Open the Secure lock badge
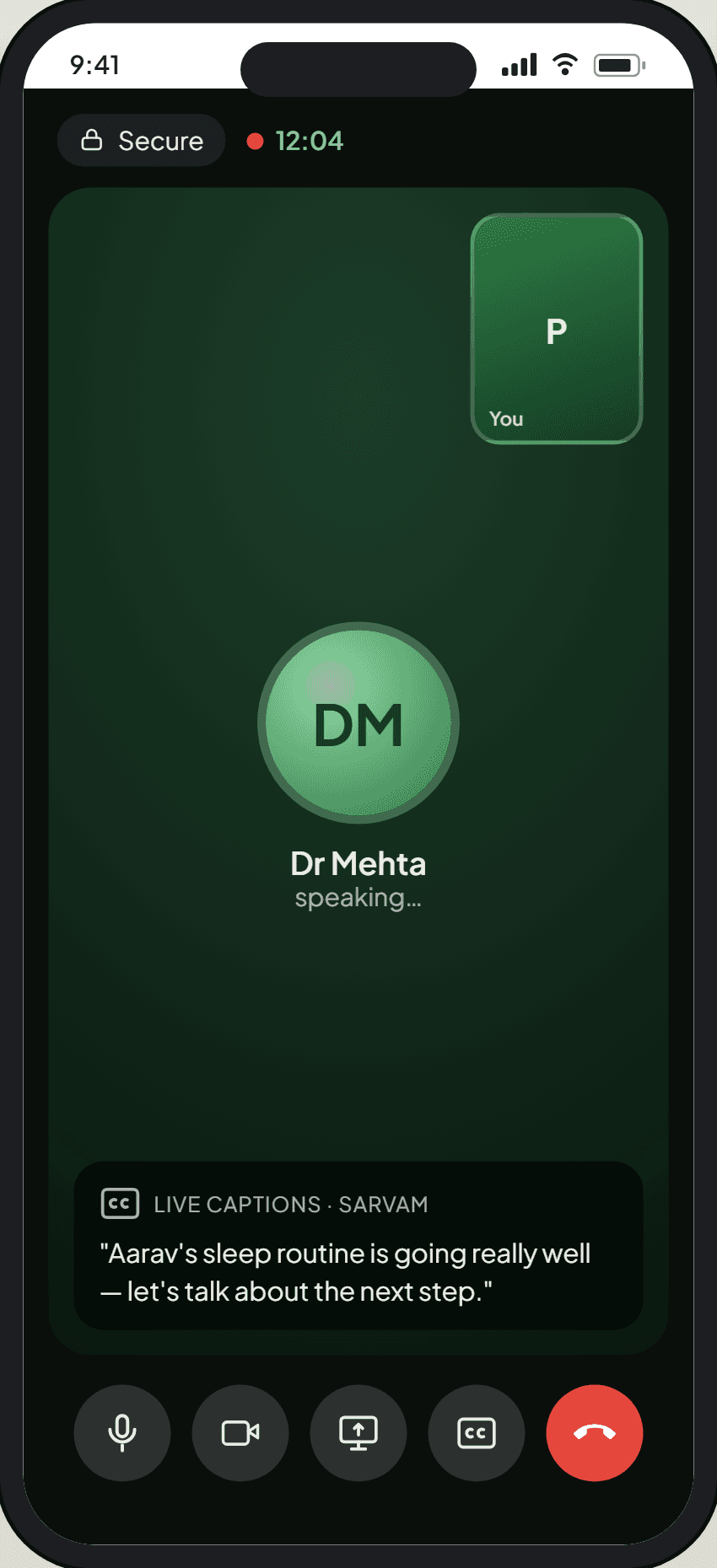 point(142,140)
